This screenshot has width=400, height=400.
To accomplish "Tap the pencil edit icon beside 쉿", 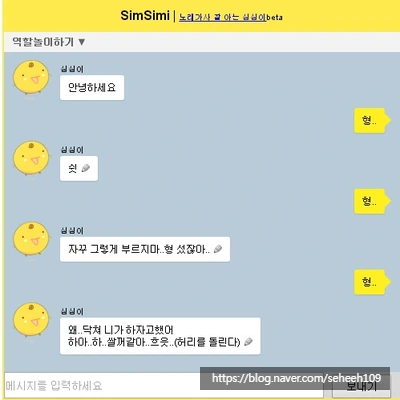I will [86, 168].
